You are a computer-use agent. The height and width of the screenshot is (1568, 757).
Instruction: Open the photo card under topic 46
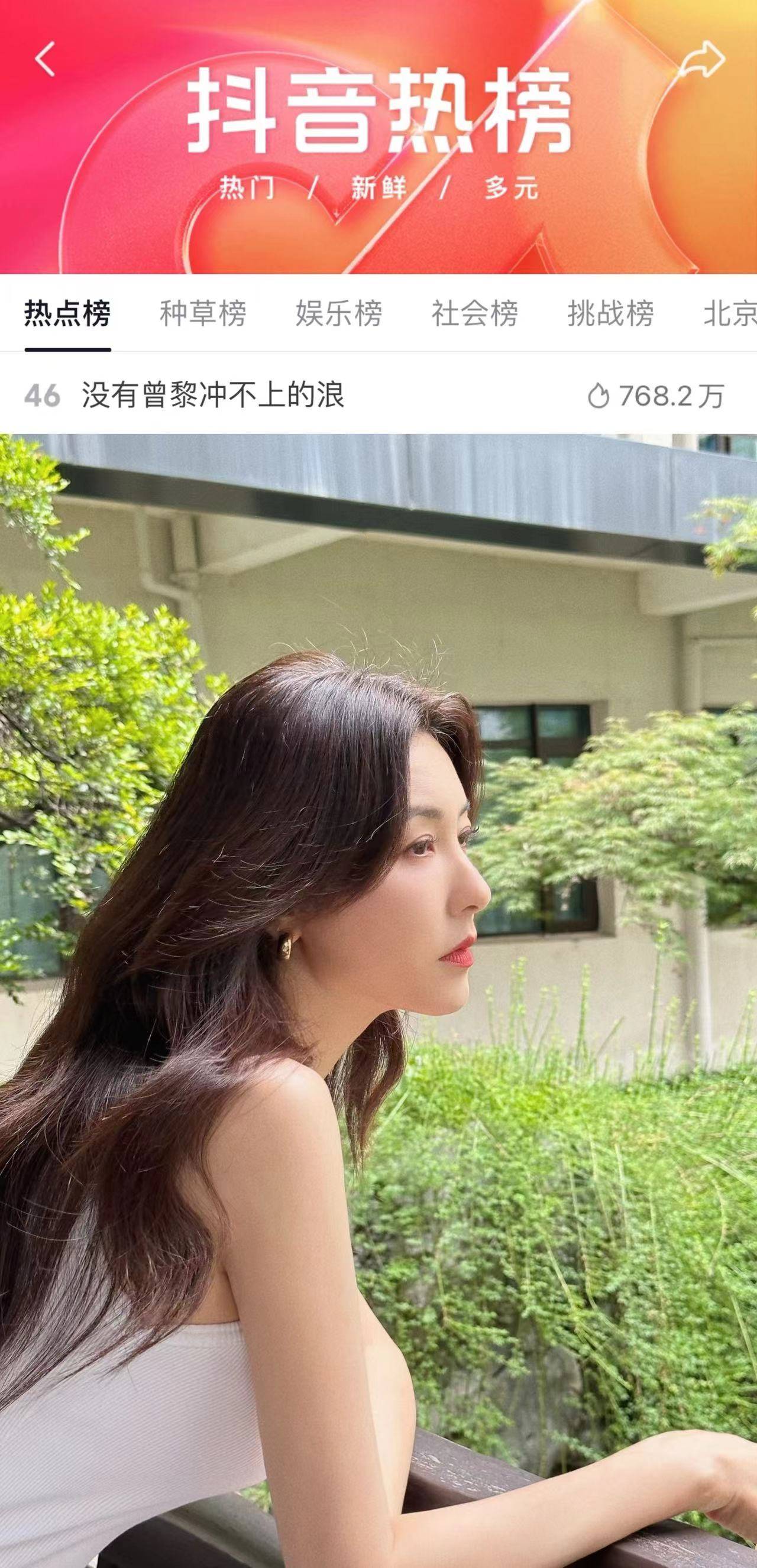coord(378,998)
